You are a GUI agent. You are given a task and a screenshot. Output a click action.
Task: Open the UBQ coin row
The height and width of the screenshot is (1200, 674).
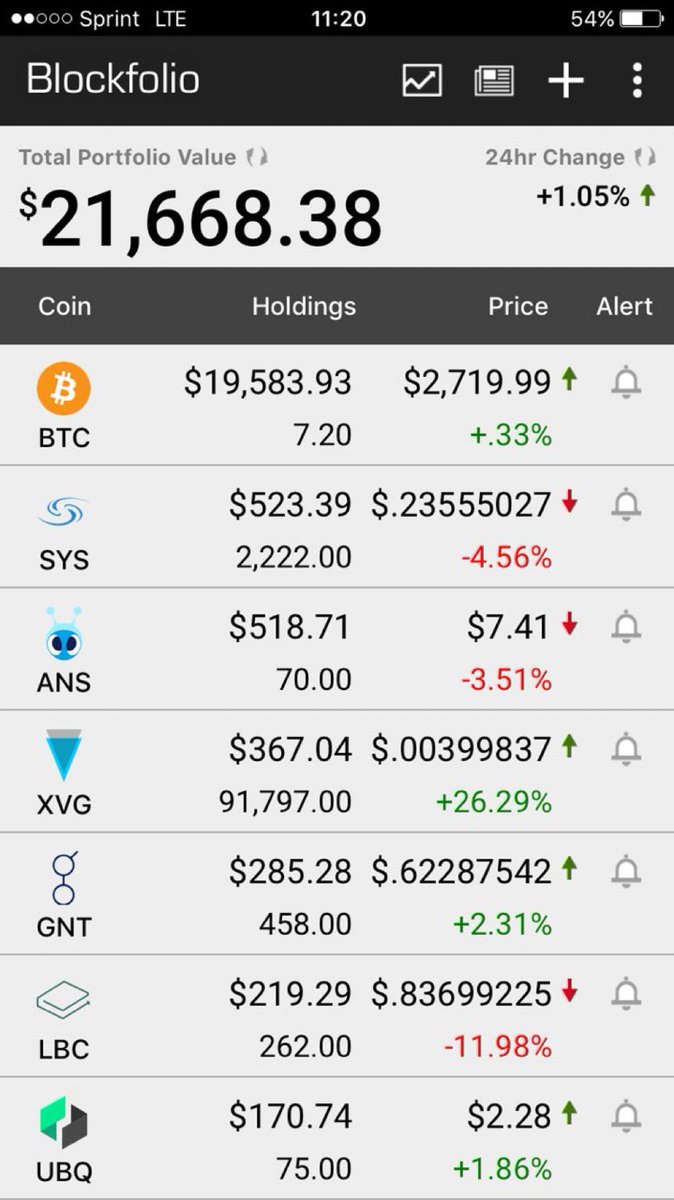point(337,1139)
